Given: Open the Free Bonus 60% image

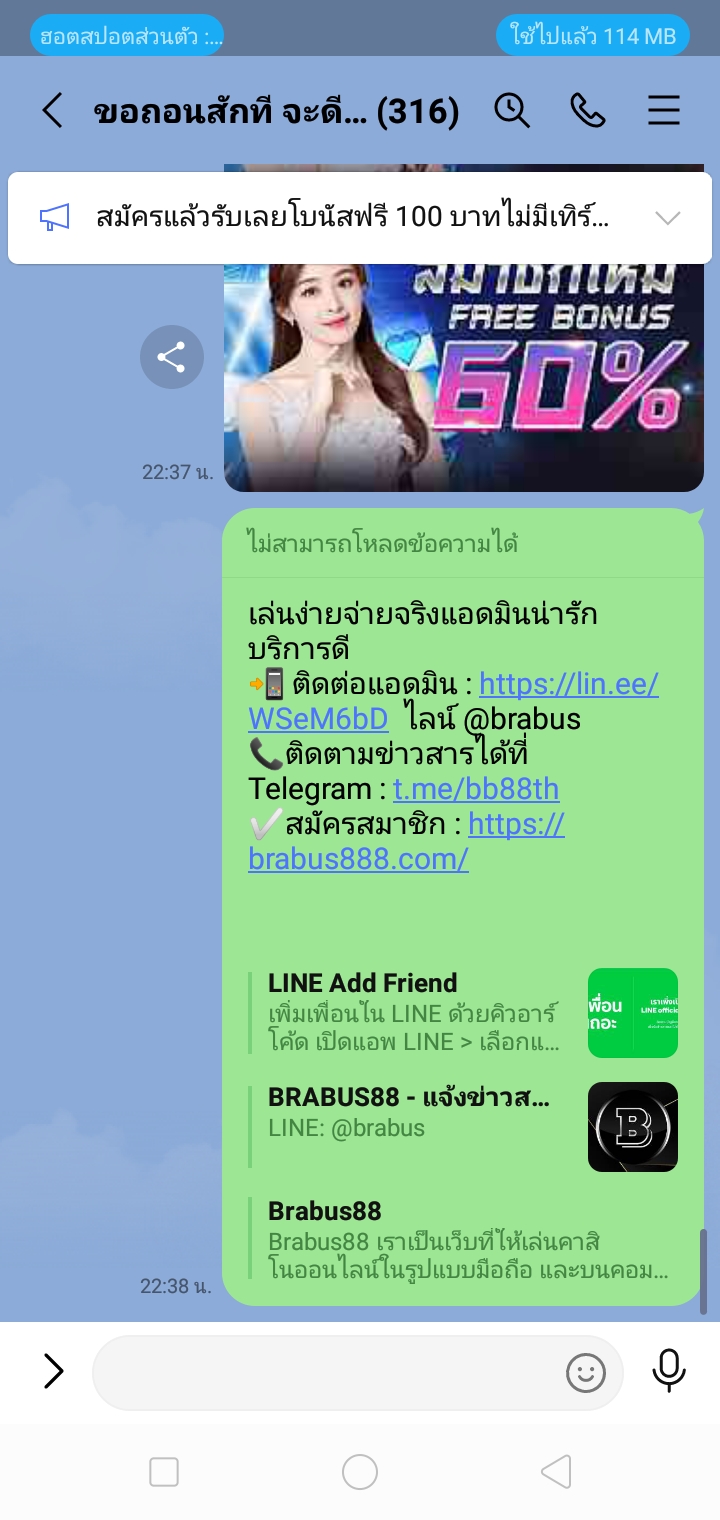Looking at the screenshot, I should pyautogui.click(x=463, y=380).
